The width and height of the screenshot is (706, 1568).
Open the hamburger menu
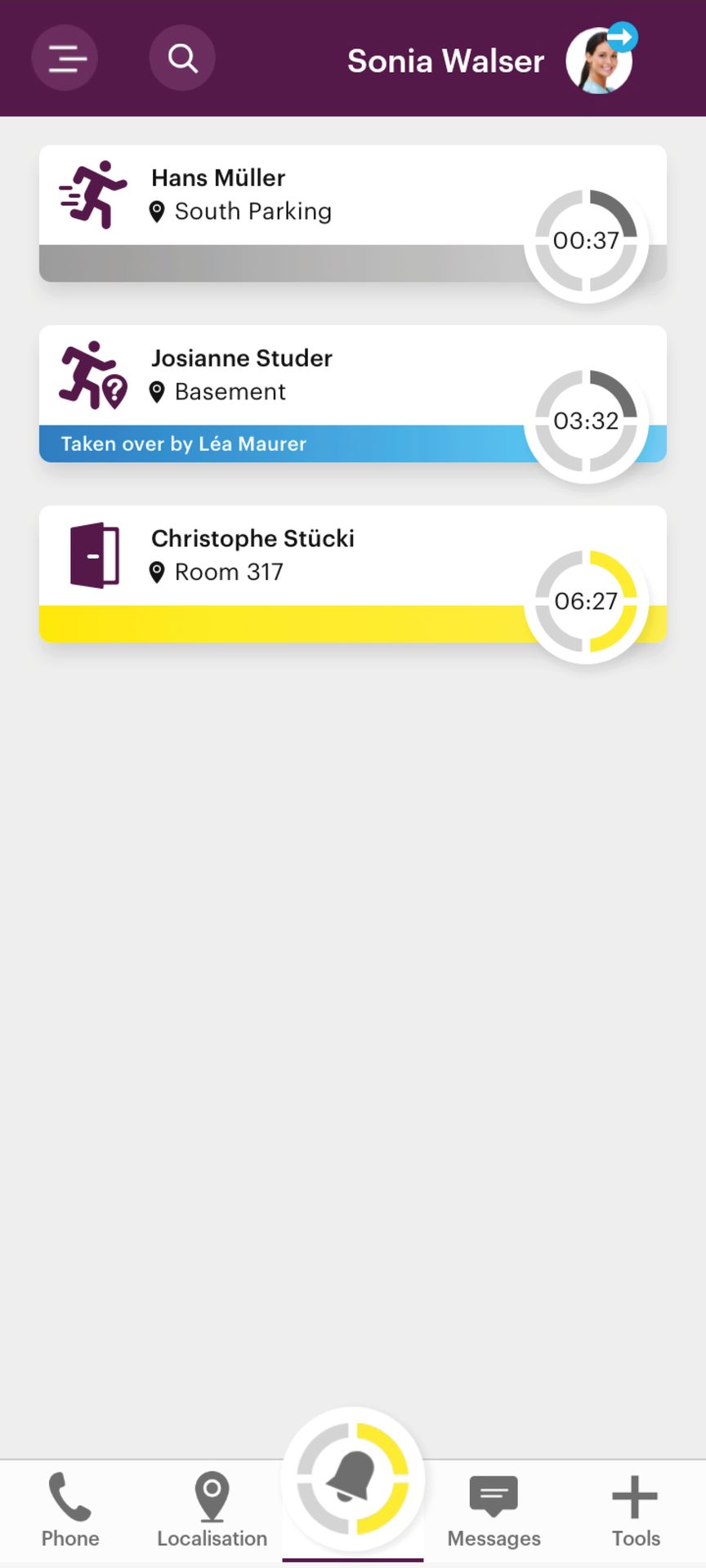pos(65,58)
